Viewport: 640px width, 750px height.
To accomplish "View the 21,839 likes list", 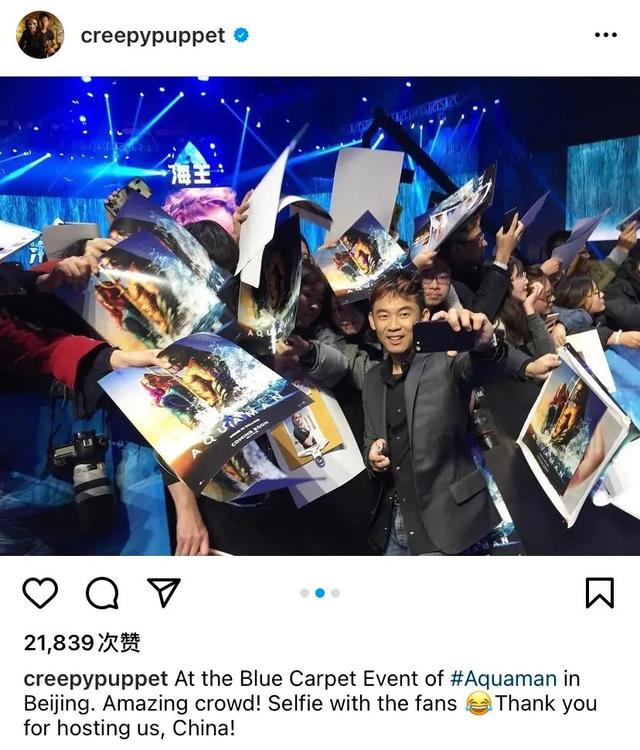I will (x=81, y=642).
